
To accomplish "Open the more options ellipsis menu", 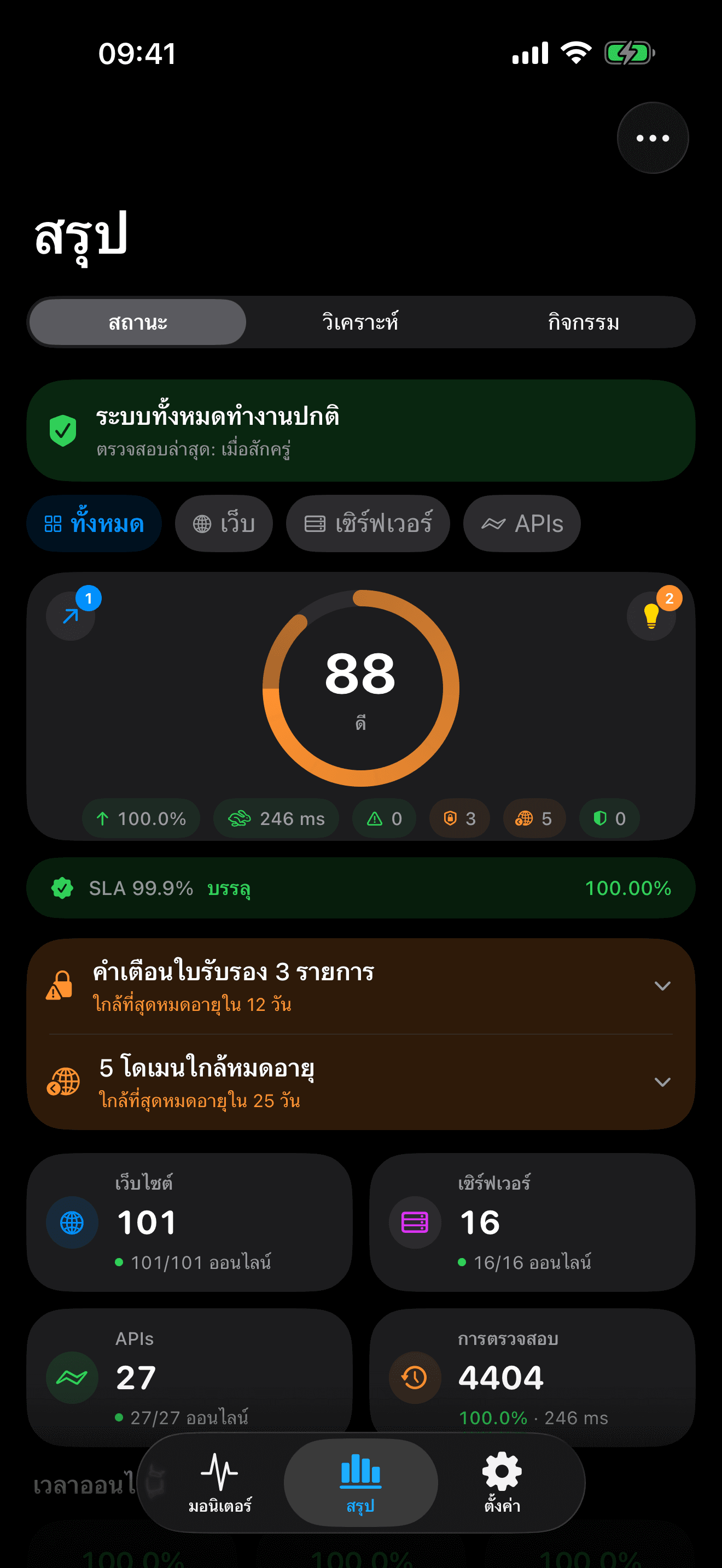I will click(x=652, y=138).
